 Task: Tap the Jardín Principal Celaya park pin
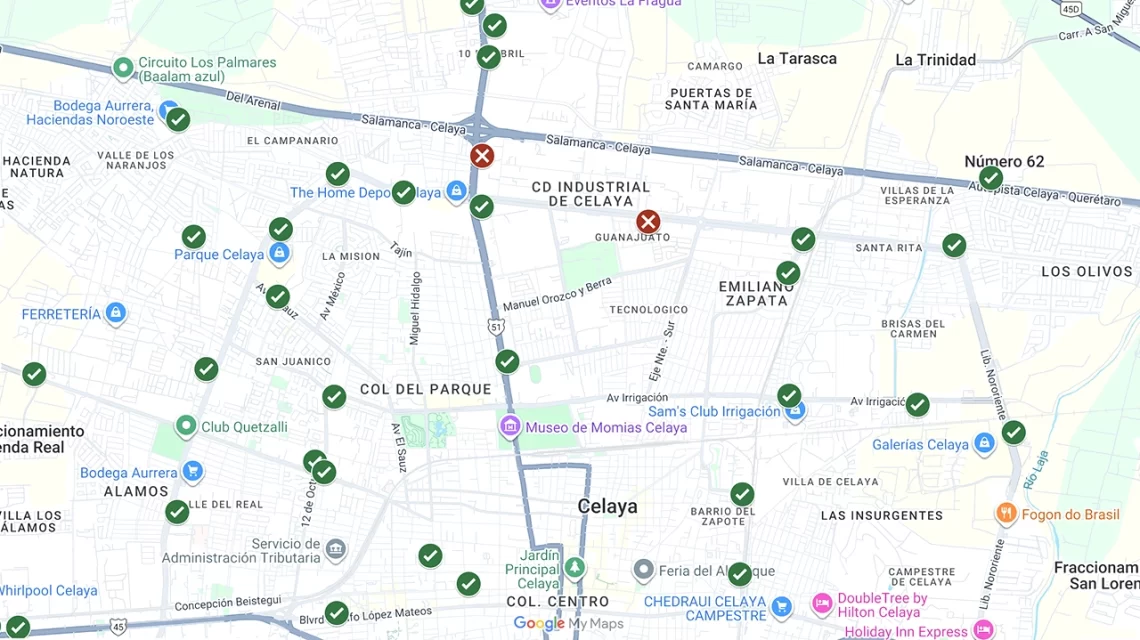[574, 569]
